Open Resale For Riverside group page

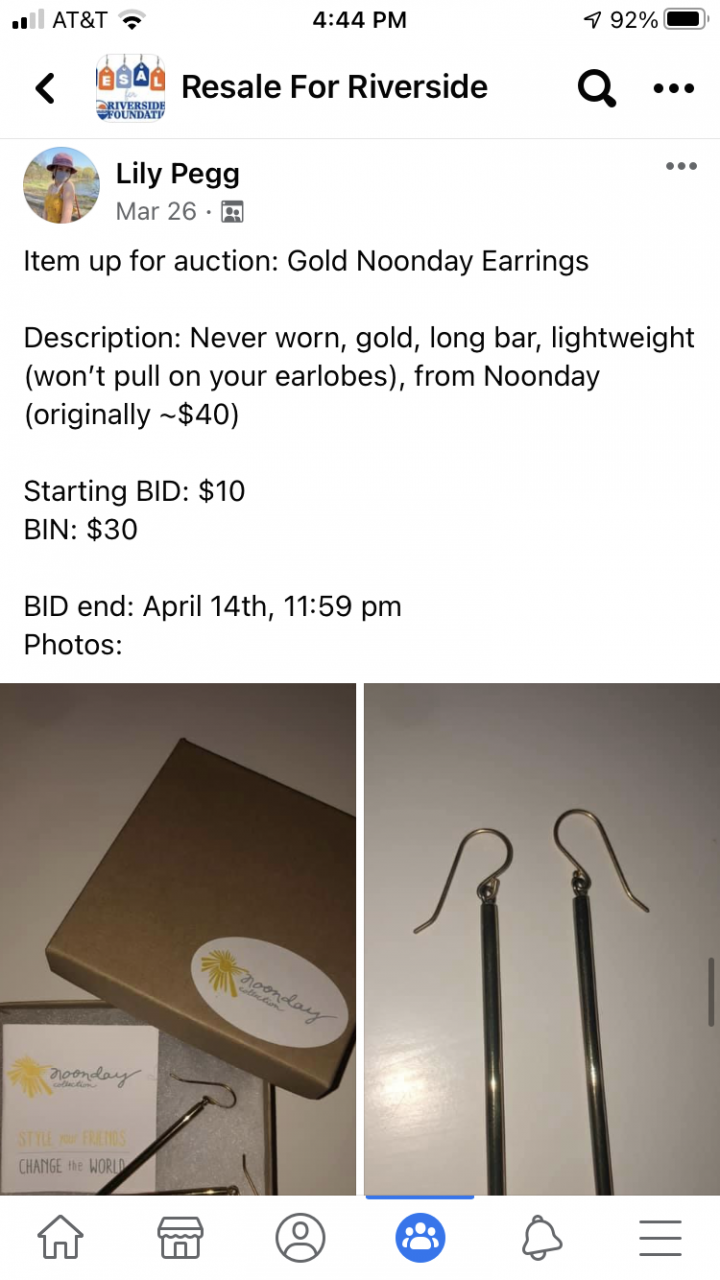(334, 88)
